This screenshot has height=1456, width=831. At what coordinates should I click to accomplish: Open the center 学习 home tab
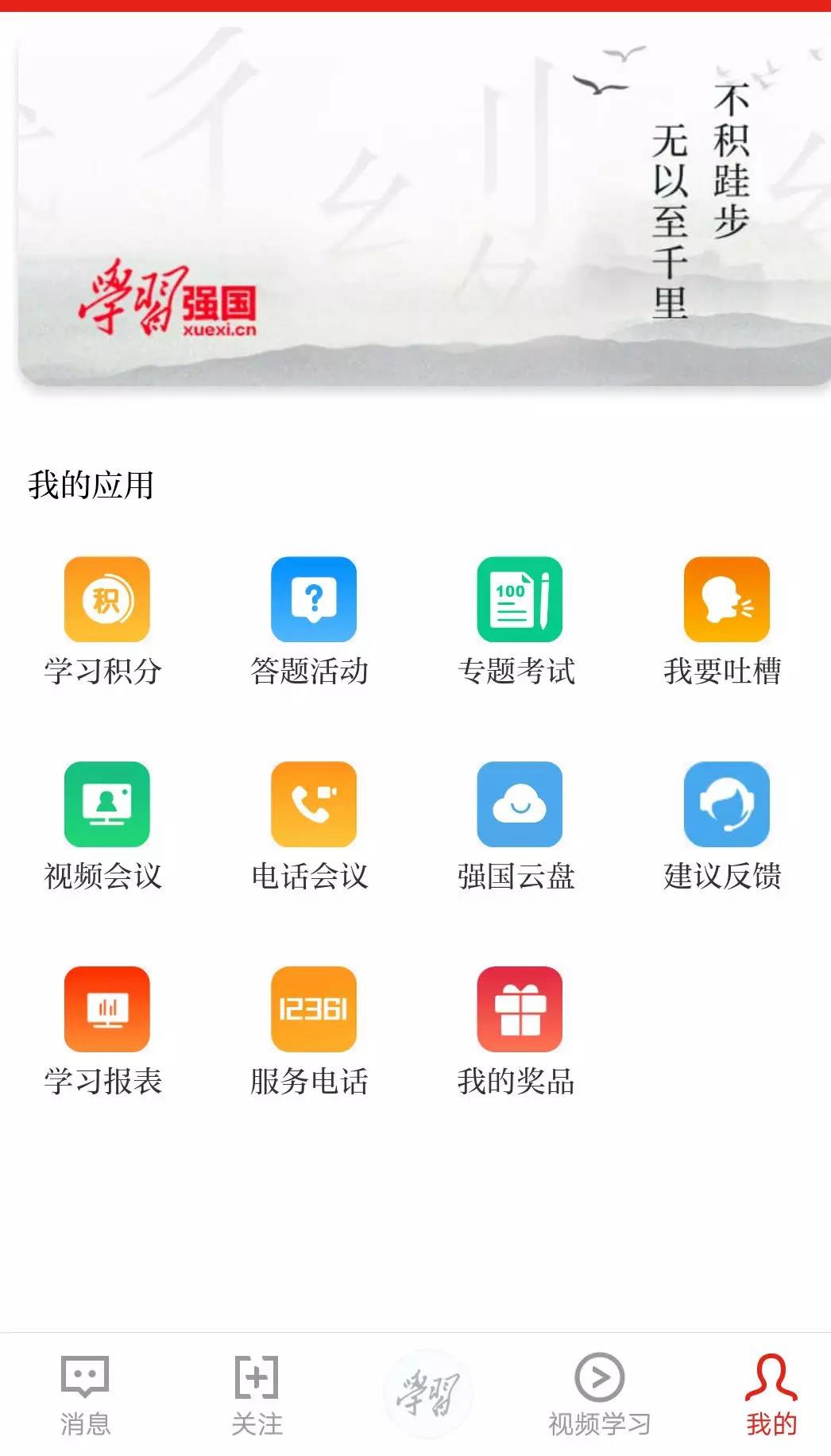(428, 1394)
